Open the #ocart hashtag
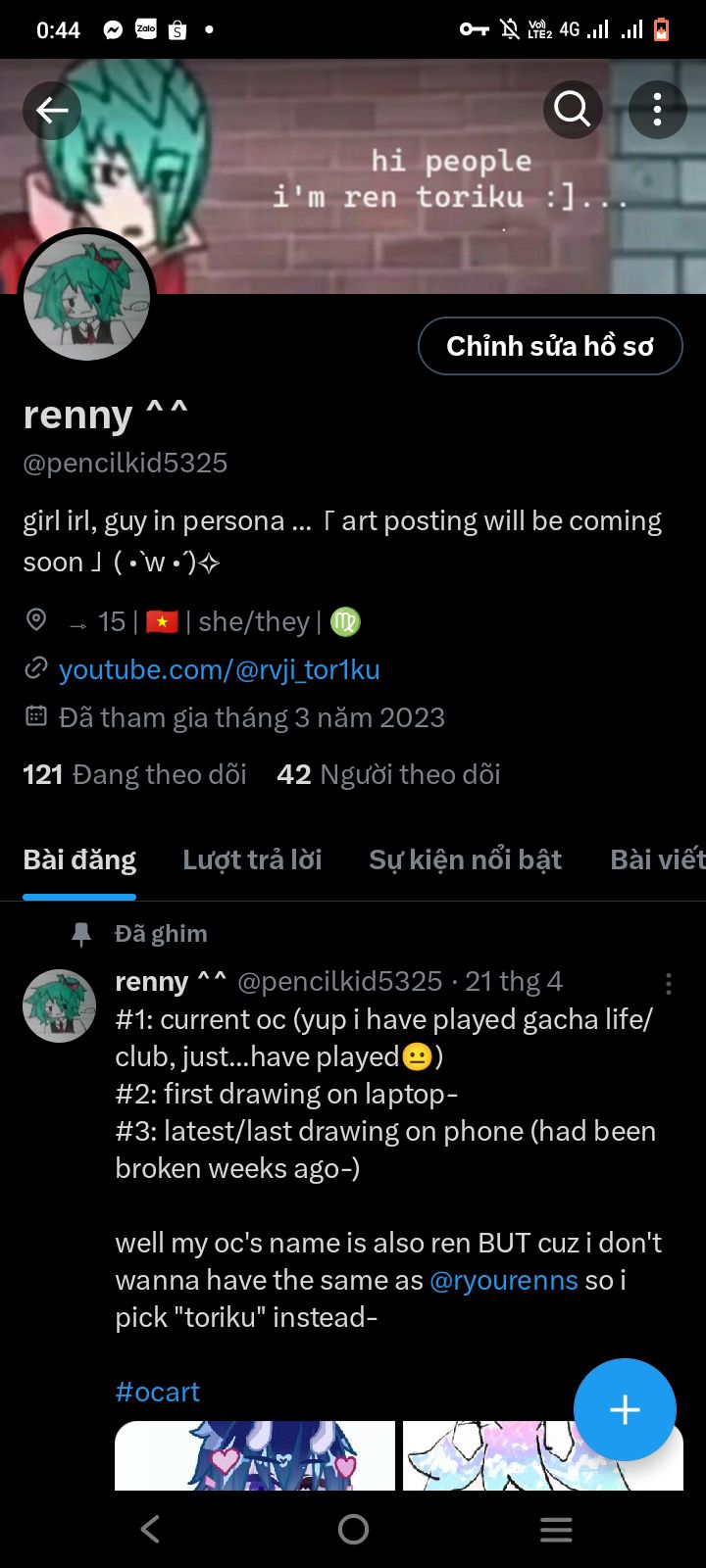This screenshot has width=706, height=1568. pos(158,1392)
